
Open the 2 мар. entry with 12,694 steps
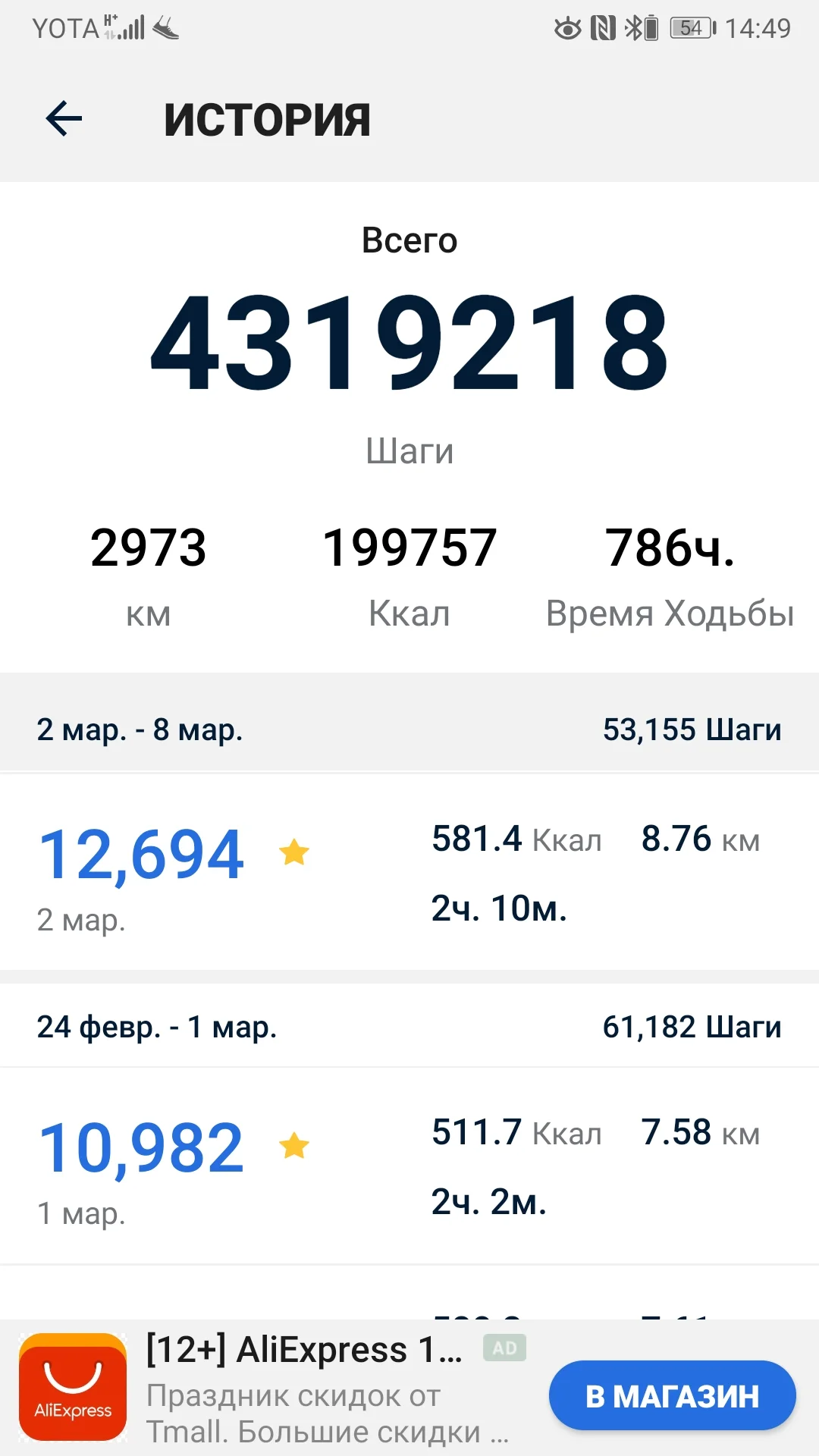(x=409, y=872)
